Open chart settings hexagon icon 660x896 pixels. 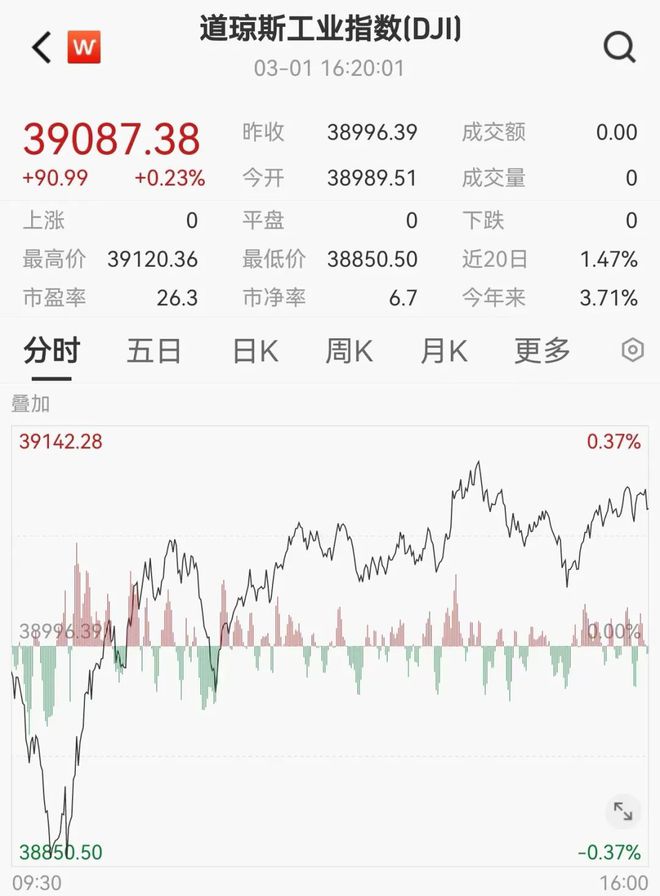pos(632,350)
